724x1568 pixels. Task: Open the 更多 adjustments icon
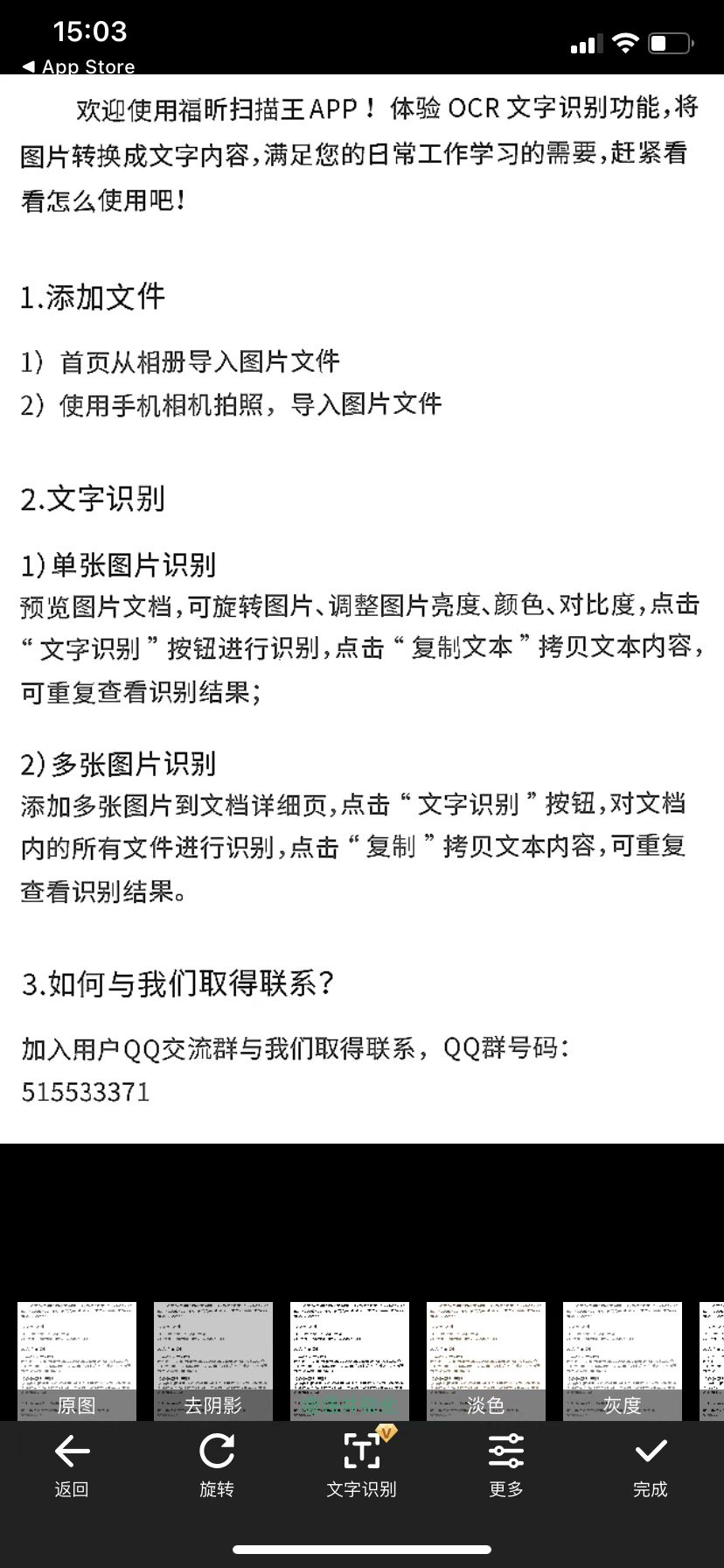(506, 1451)
